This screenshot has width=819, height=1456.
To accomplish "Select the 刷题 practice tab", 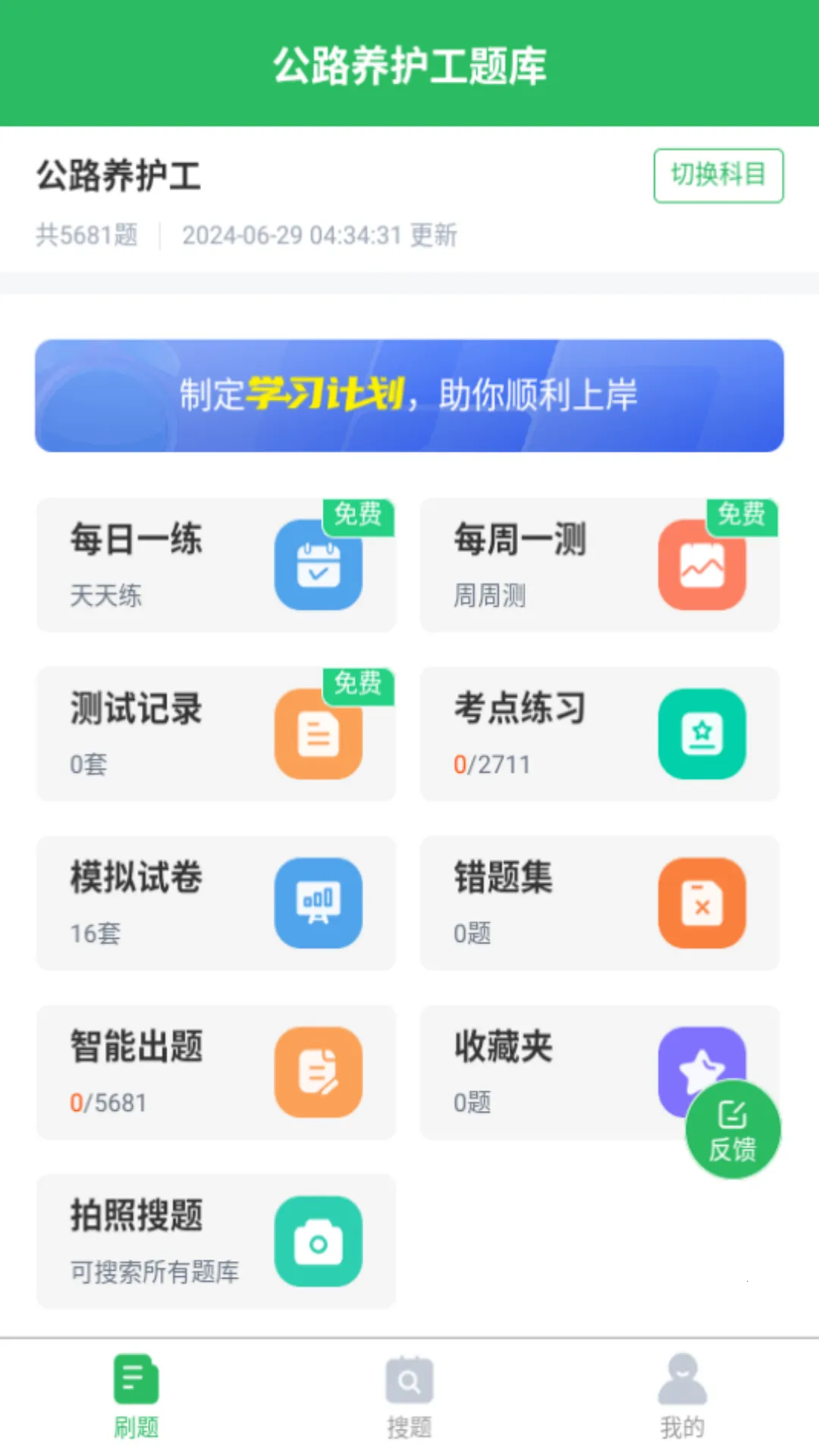I will tap(136, 1399).
